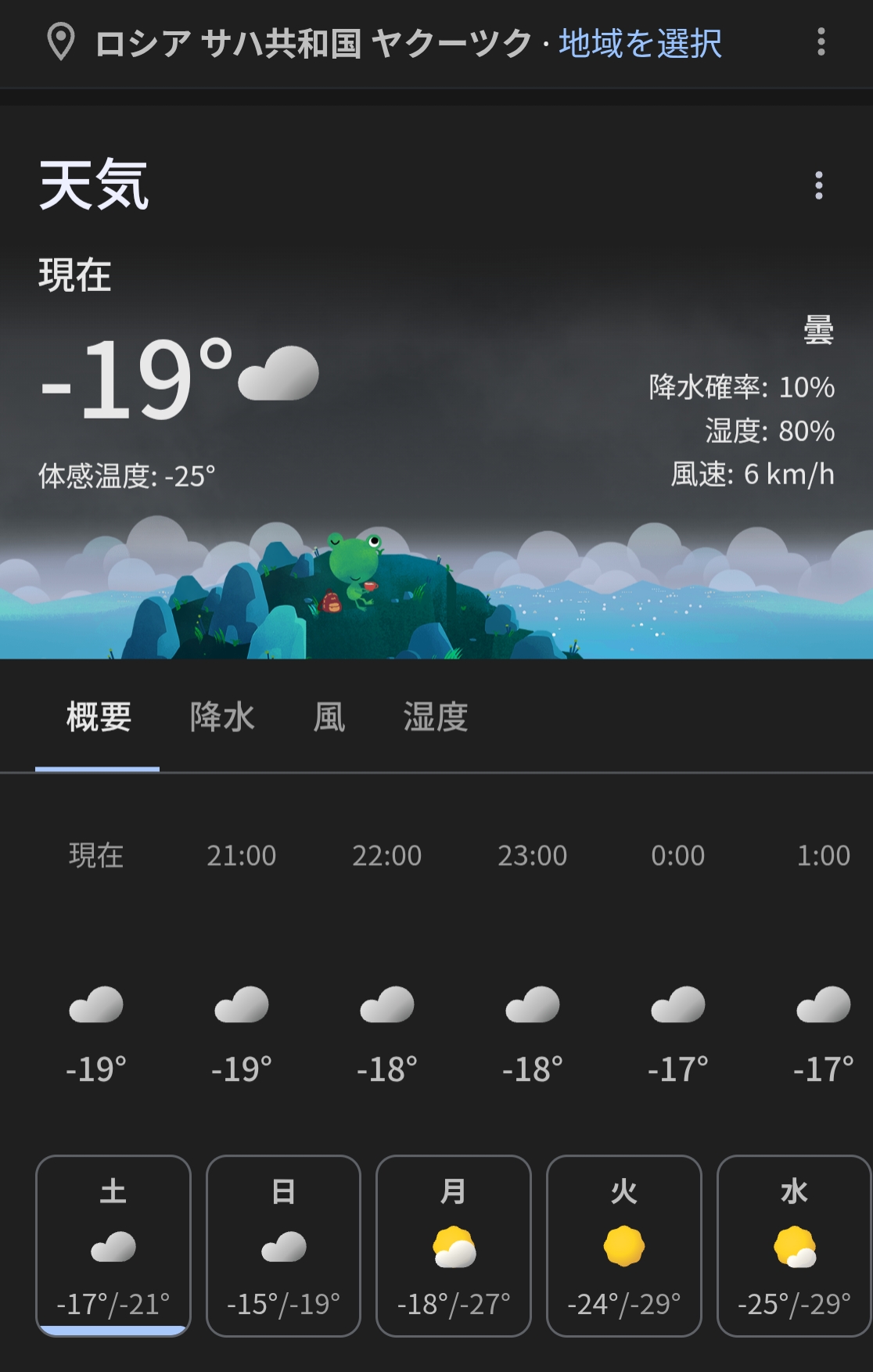View the 水 forecast card
Viewport: 873px width, 1372px height.
click(x=793, y=1245)
